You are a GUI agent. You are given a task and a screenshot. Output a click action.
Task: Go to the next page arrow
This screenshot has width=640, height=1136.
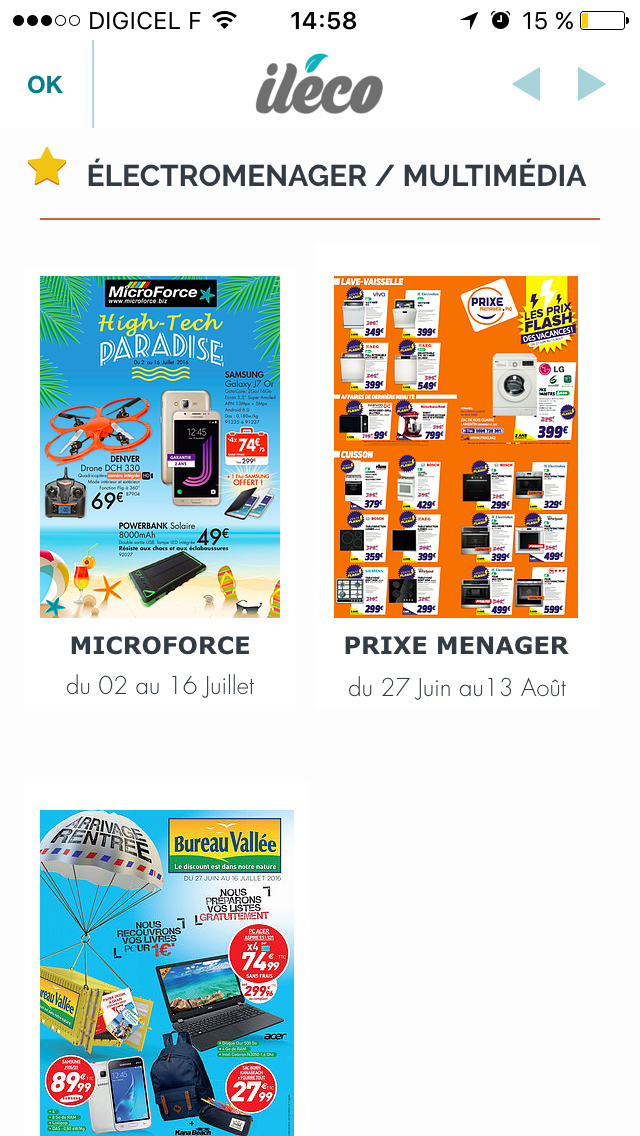point(591,85)
